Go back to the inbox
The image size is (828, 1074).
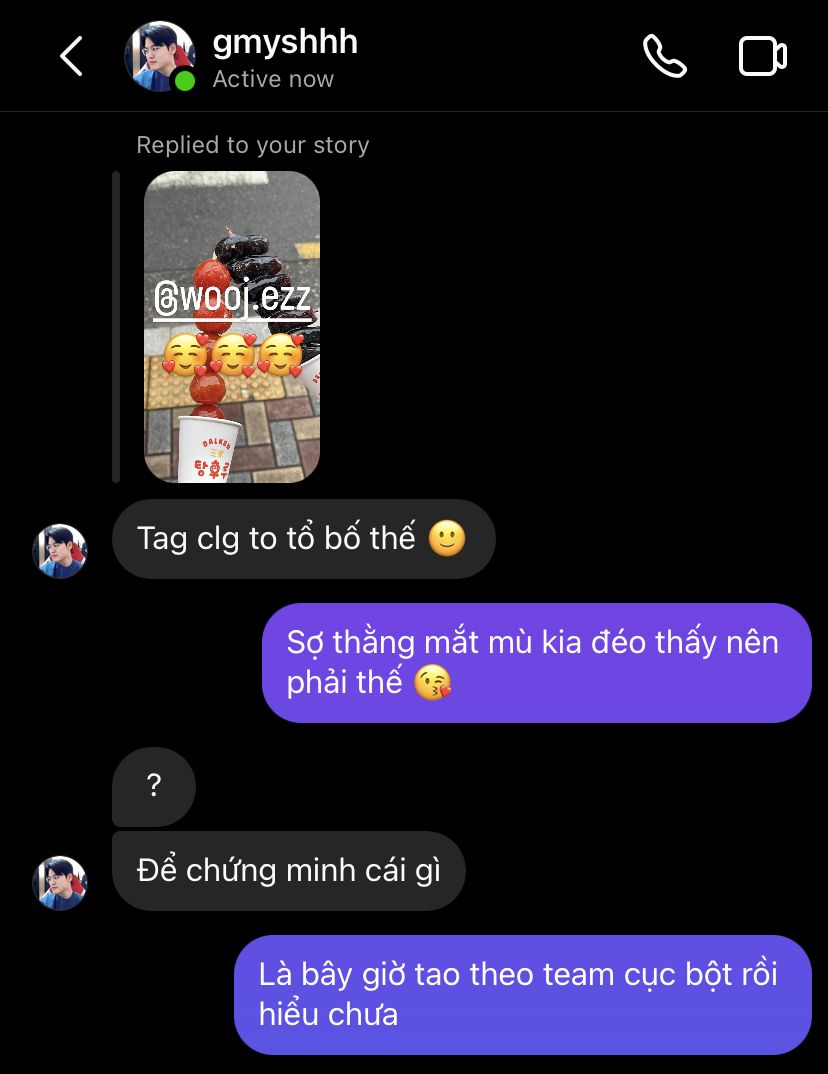pos(71,57)
